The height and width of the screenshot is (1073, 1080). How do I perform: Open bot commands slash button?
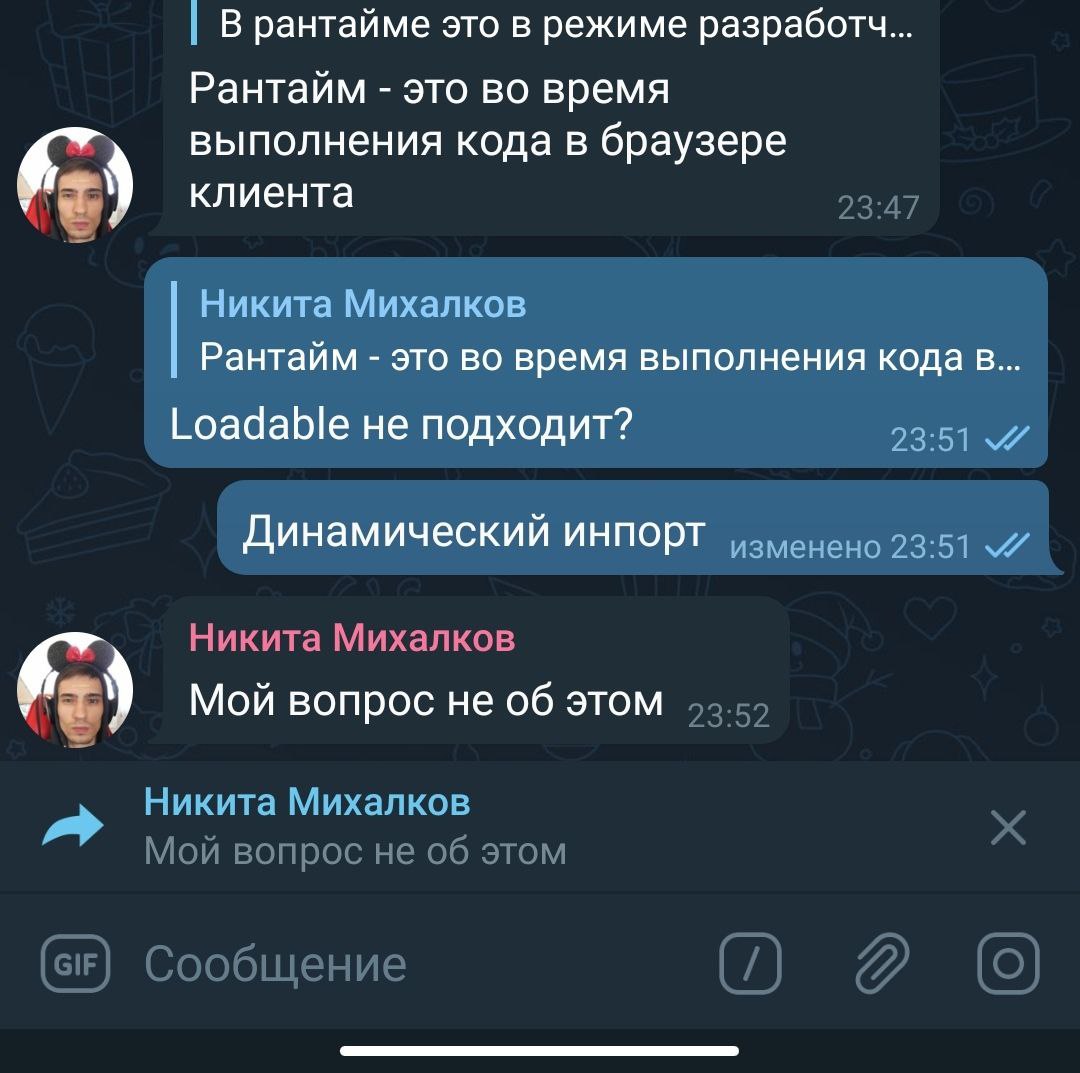pos(750,964)
